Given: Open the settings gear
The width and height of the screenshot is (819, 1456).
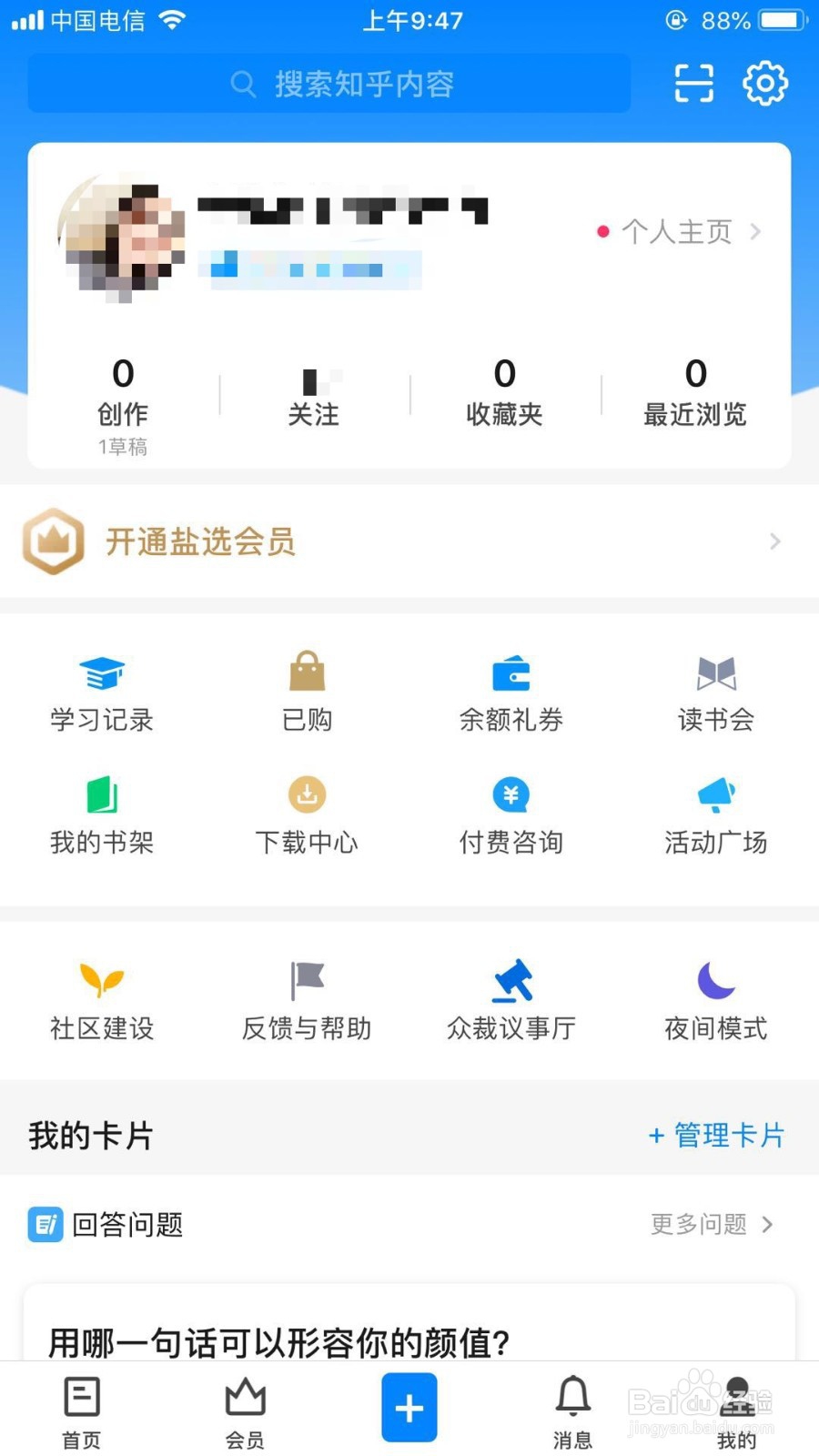Looking at the screenshot, I should point(765,84).
